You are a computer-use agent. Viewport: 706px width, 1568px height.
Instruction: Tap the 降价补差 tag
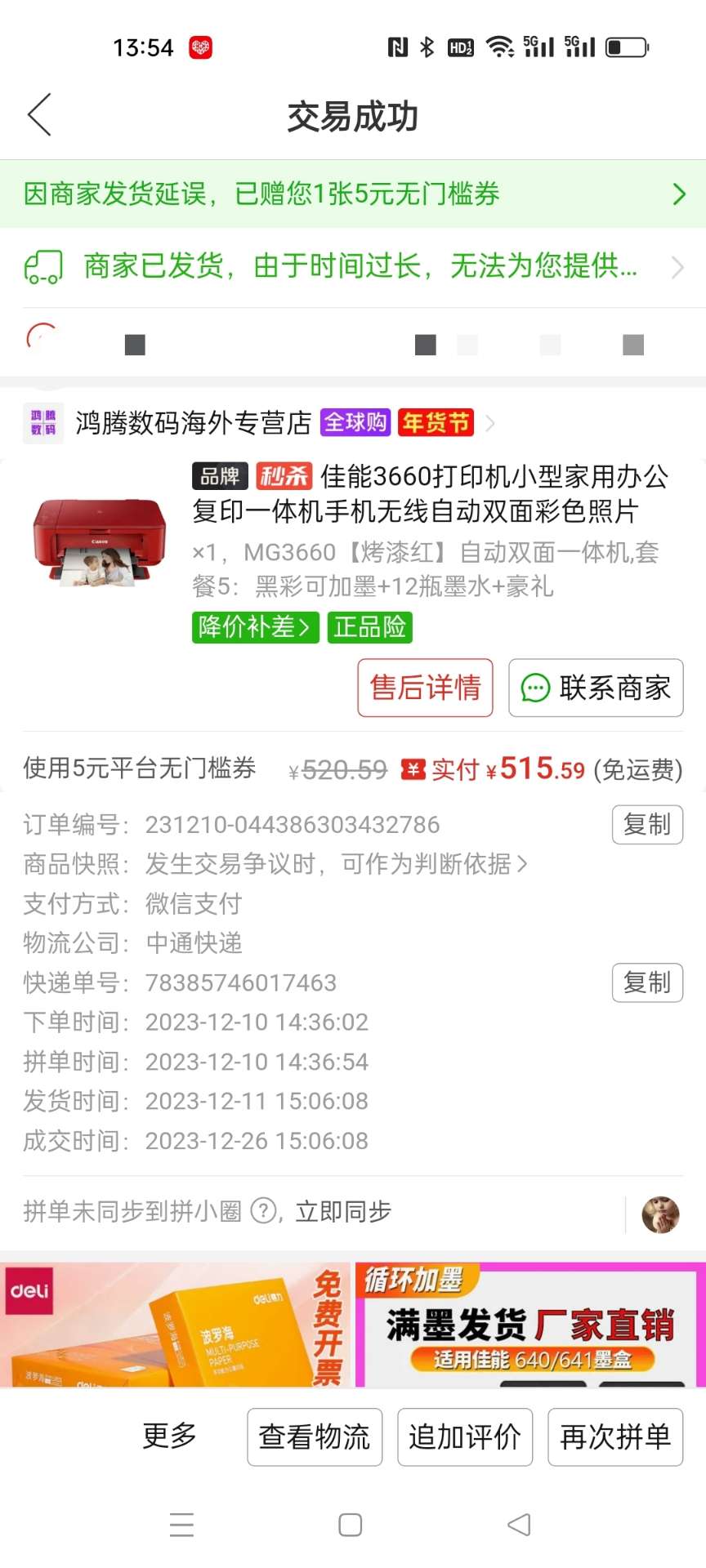click(x=255, y=627)
